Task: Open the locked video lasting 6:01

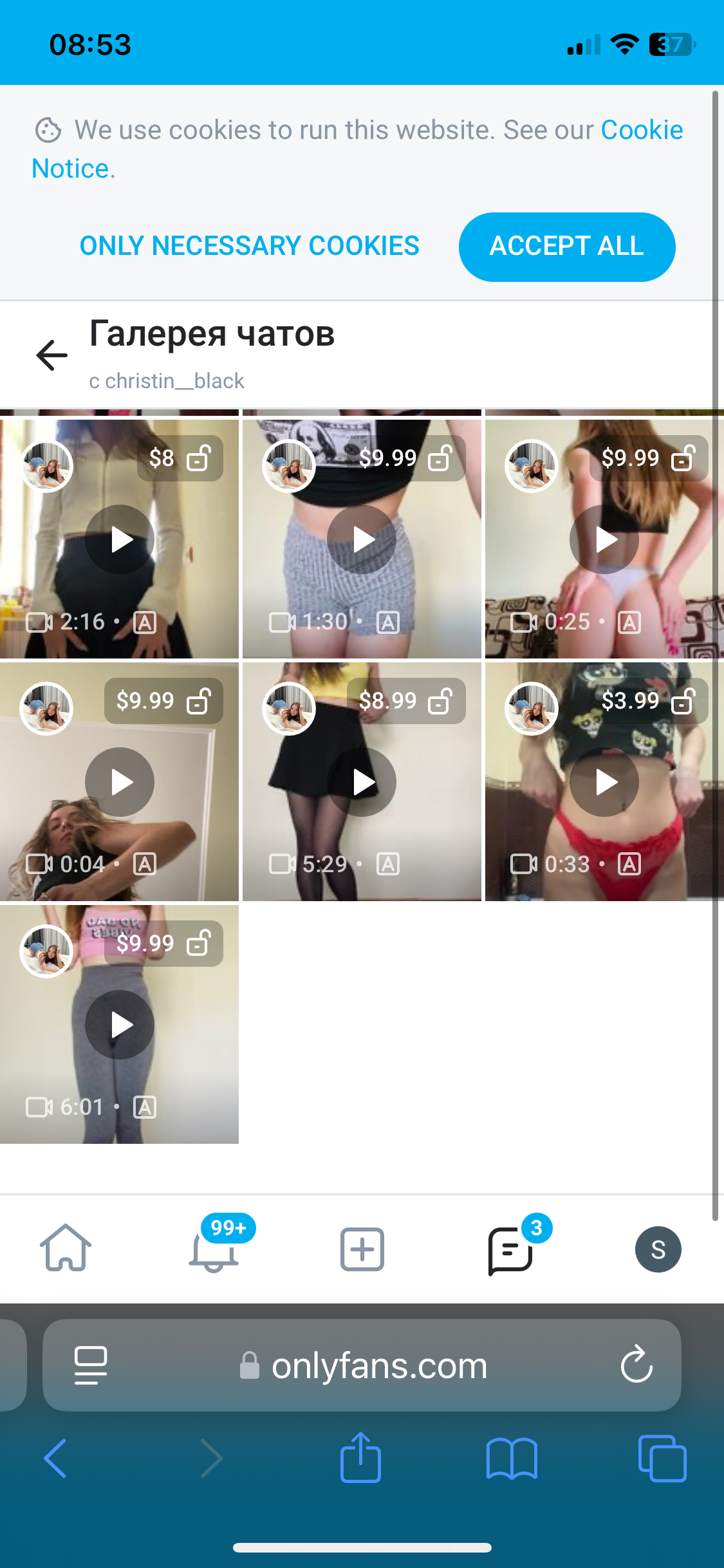Action: (x=120, y=1025)
